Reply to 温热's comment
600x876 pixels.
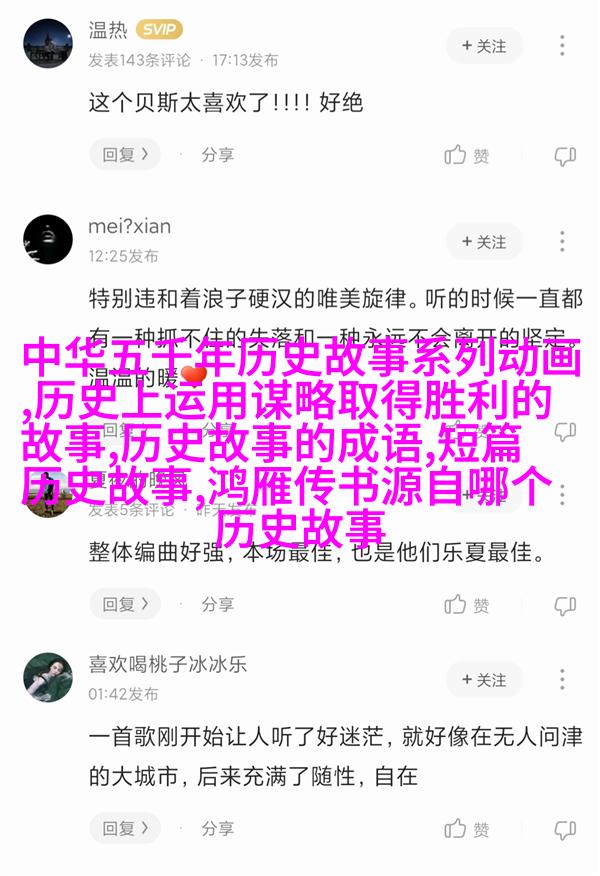[x=125, y=155]
